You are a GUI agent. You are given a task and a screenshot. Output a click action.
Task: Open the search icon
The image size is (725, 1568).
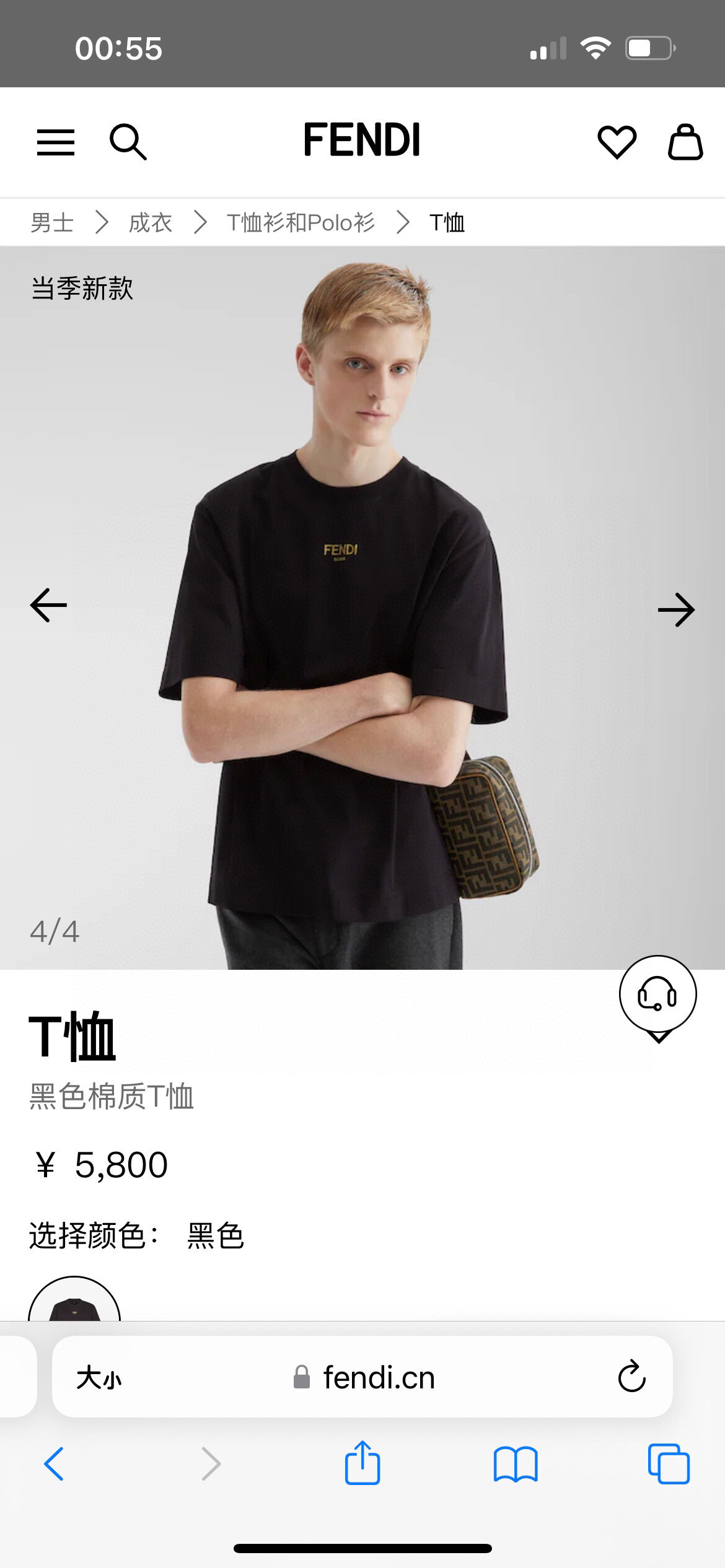click(128, 142)
